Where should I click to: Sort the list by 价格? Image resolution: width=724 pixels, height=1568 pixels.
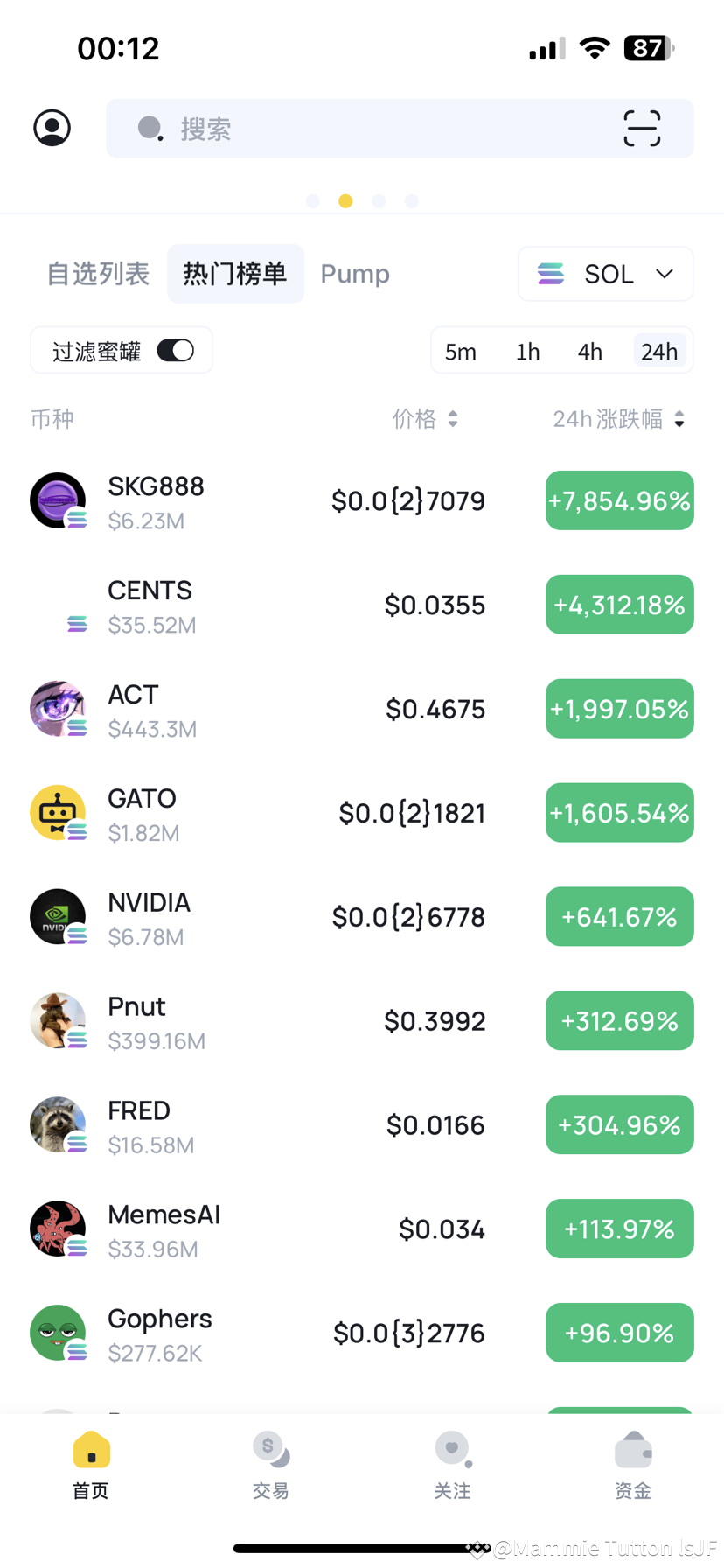pyautogui.click(x=425, y=419)
